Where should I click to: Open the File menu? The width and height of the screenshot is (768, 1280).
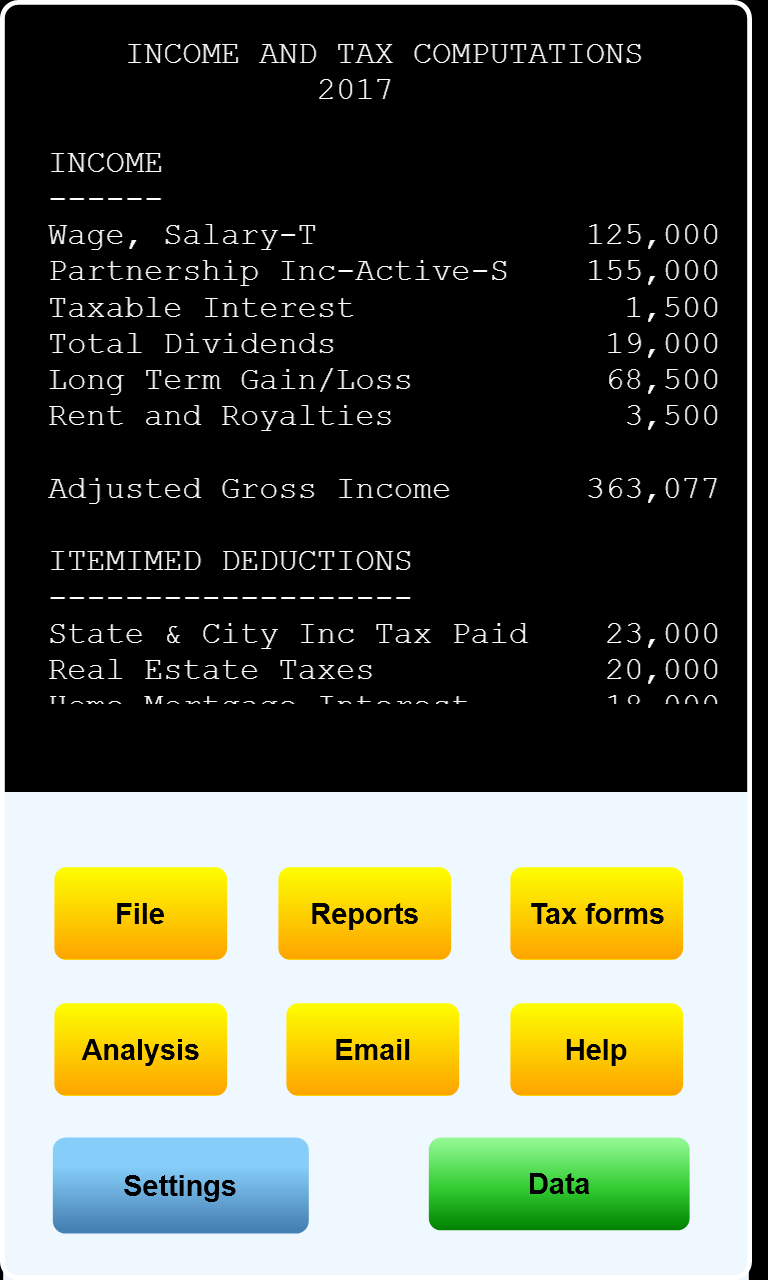[140, 913]
